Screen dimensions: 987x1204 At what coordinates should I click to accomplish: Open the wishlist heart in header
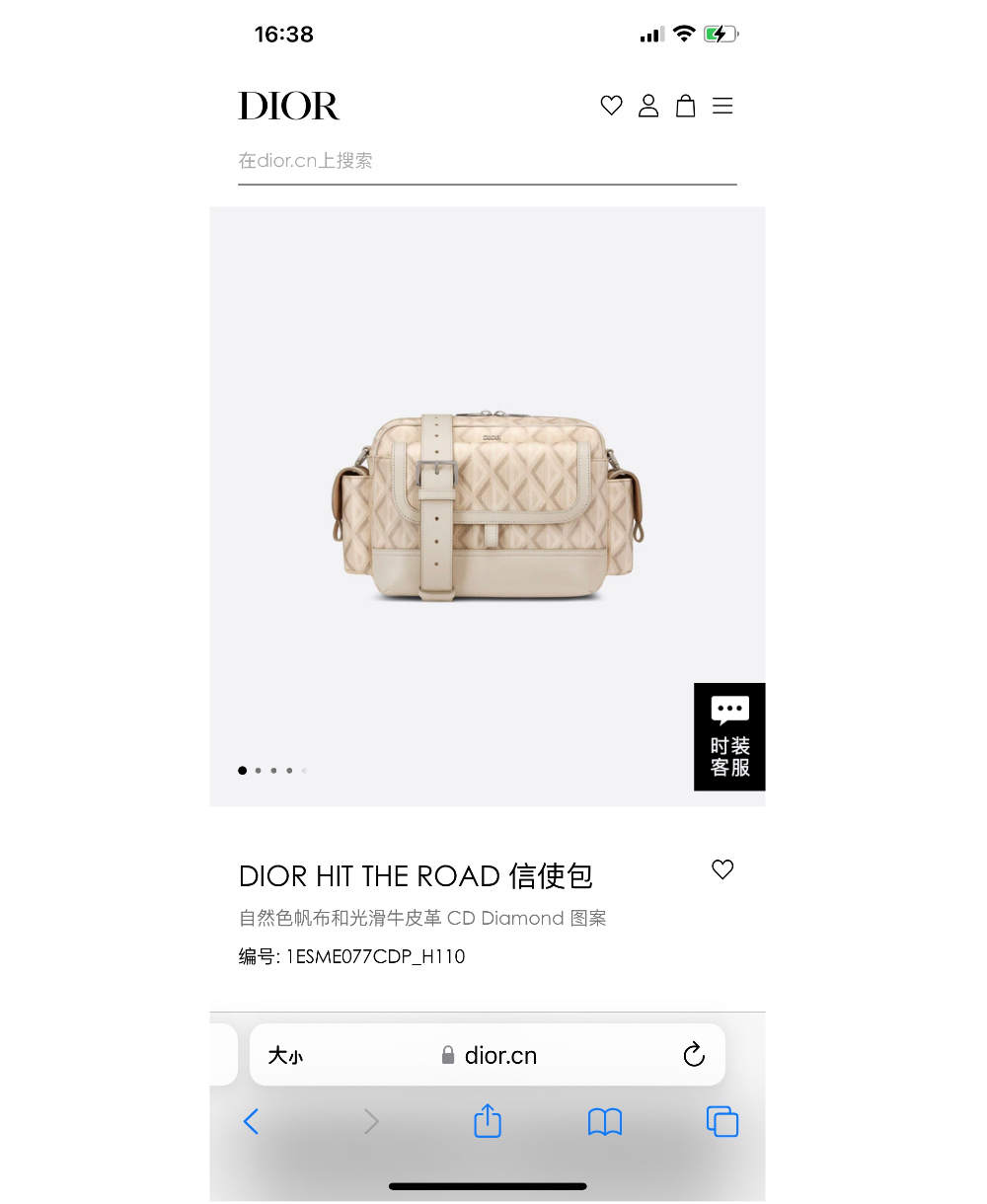coord(611,106)
